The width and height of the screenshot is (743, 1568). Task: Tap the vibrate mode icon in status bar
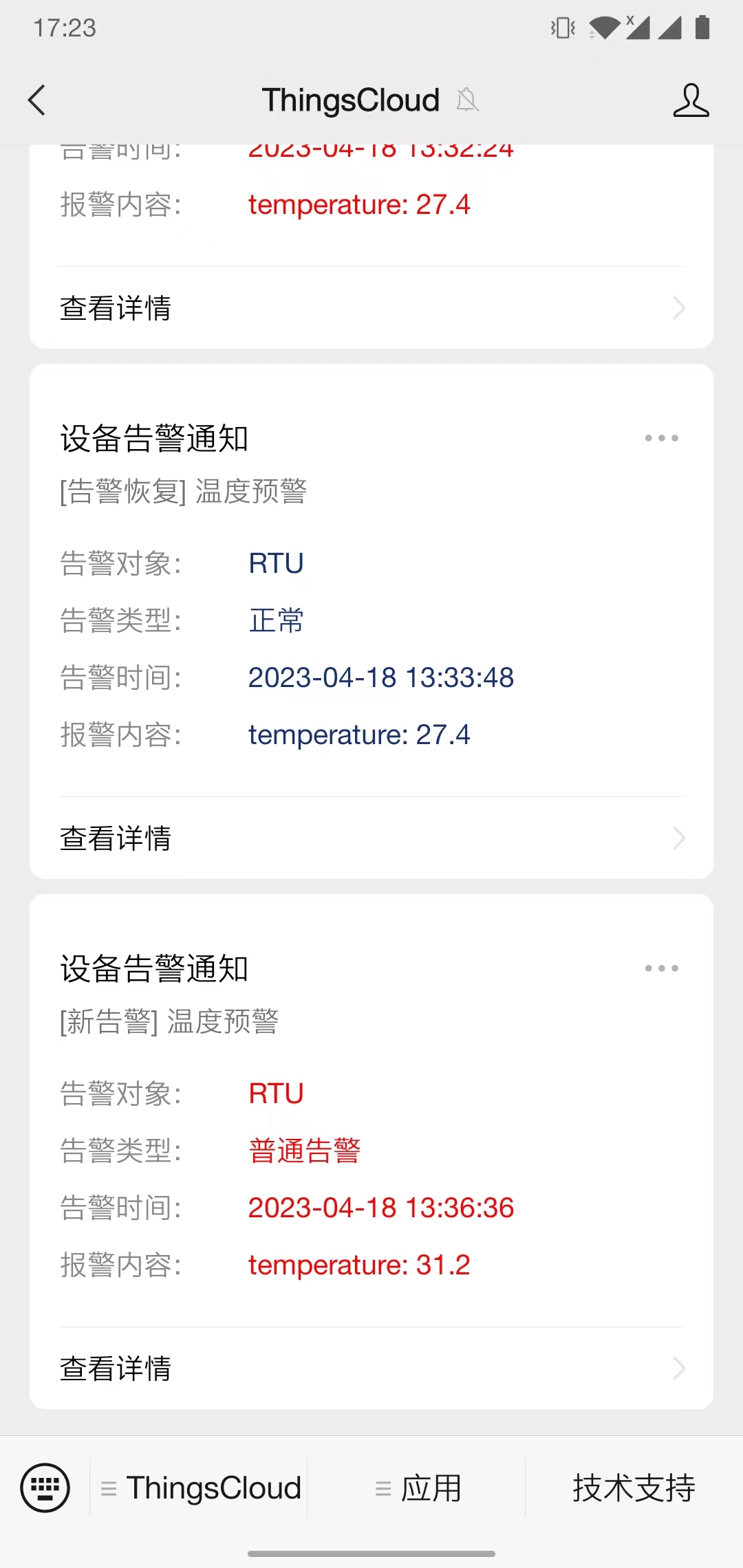pyautogui.click(x=561, y=28)
